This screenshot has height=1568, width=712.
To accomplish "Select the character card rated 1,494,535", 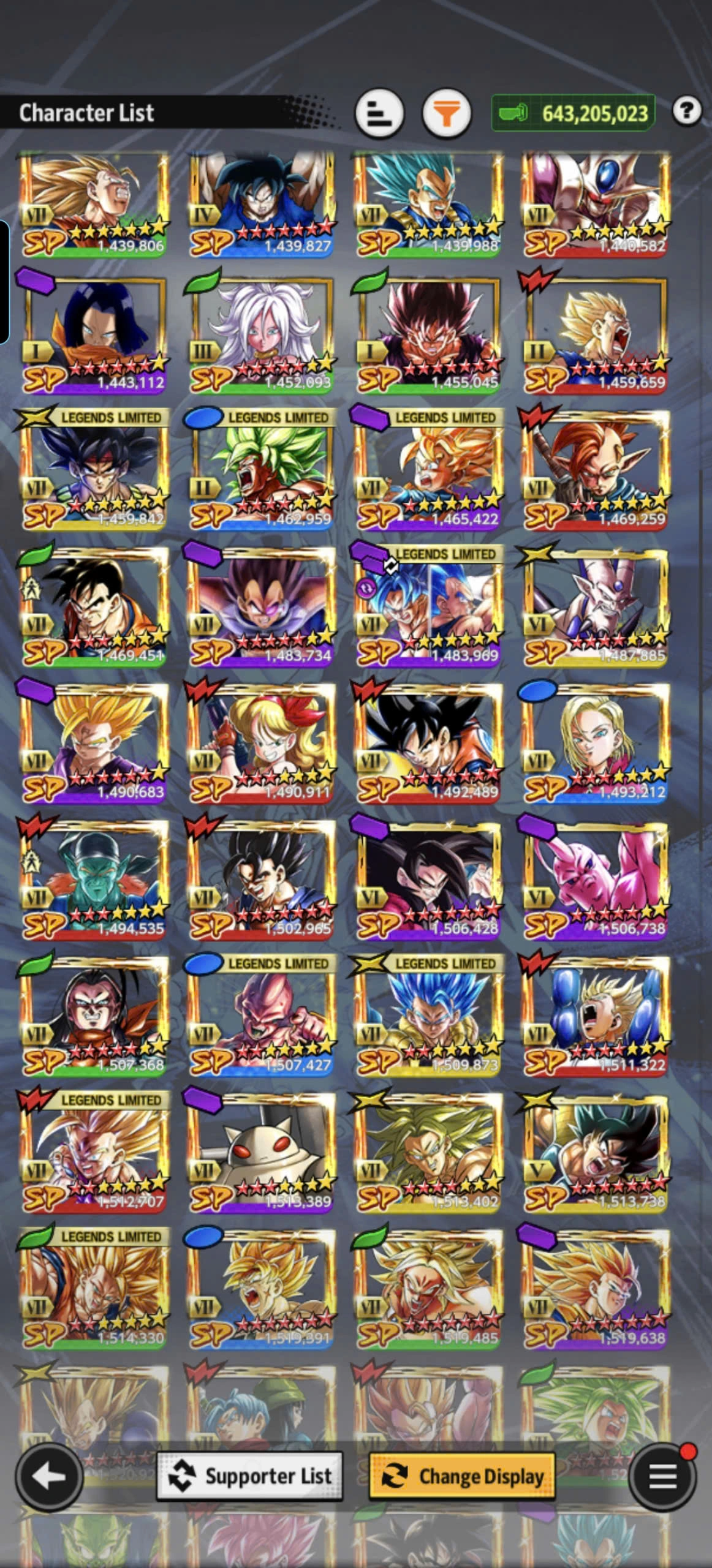I will tap(94, 881).
